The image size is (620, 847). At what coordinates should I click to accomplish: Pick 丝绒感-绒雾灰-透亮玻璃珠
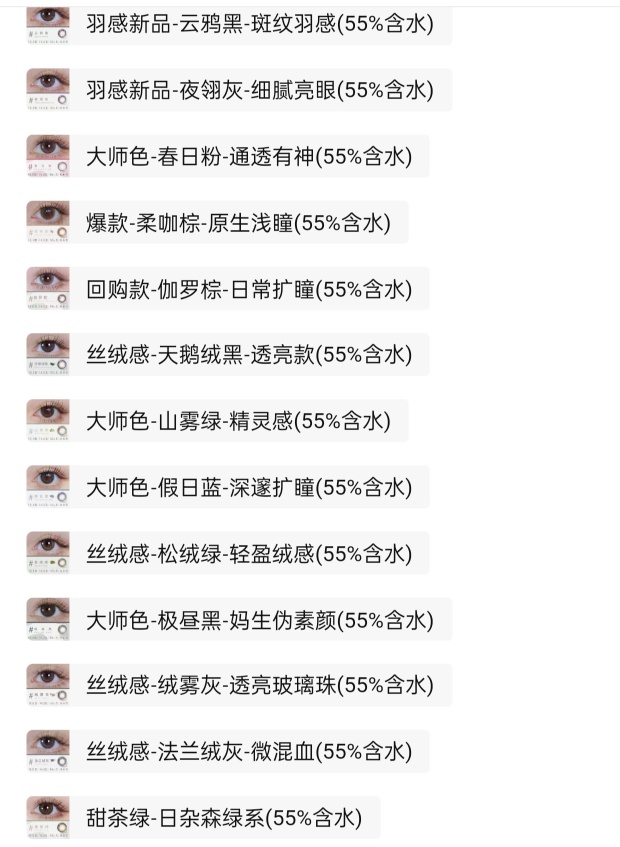pyautogui.click(x=259, y=685)
